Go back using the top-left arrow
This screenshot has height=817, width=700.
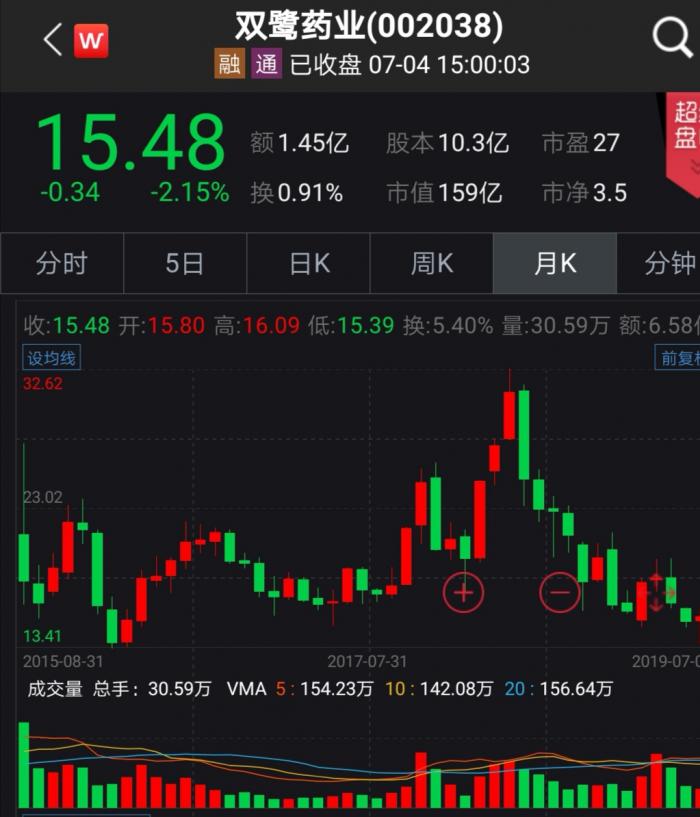(53, 40)
